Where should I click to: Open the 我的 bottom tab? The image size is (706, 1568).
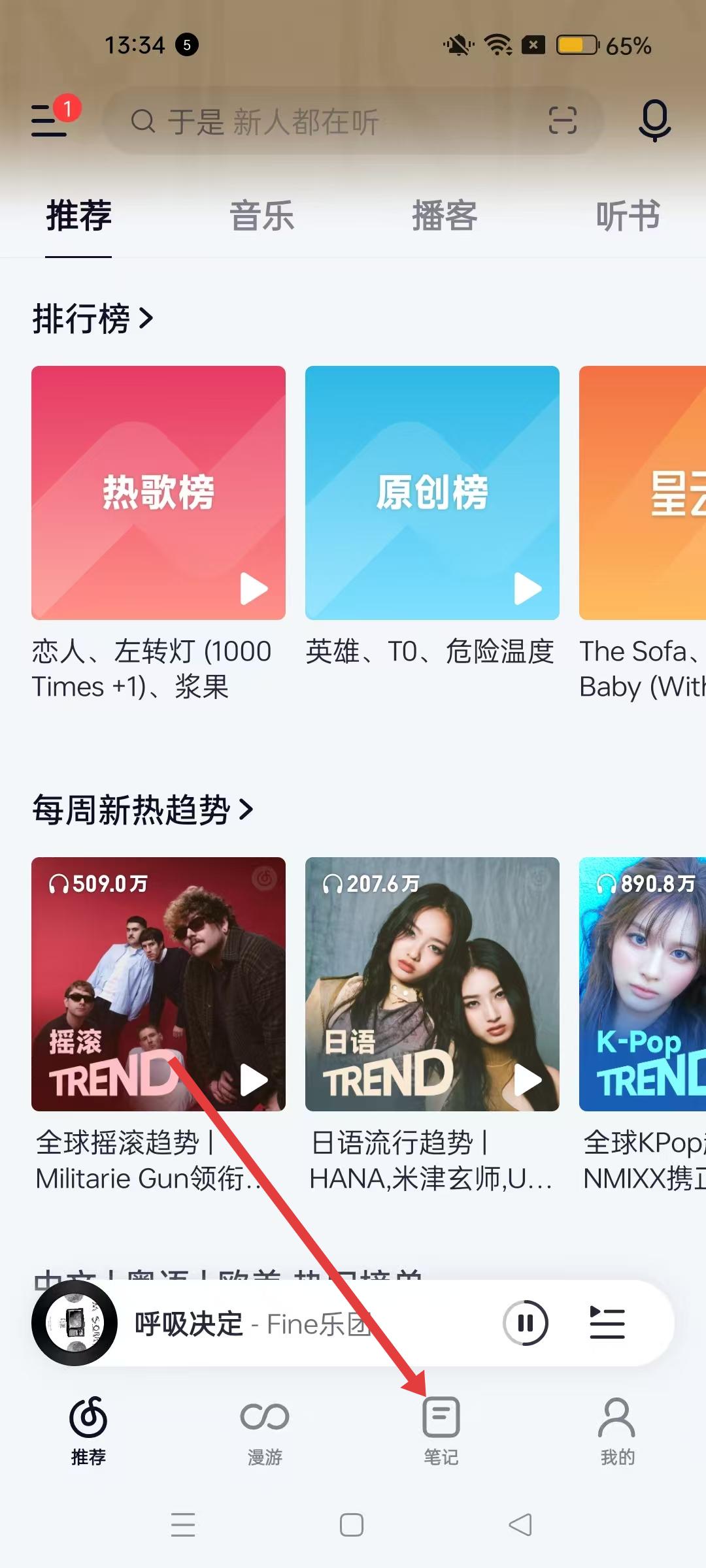point(617,1429)
